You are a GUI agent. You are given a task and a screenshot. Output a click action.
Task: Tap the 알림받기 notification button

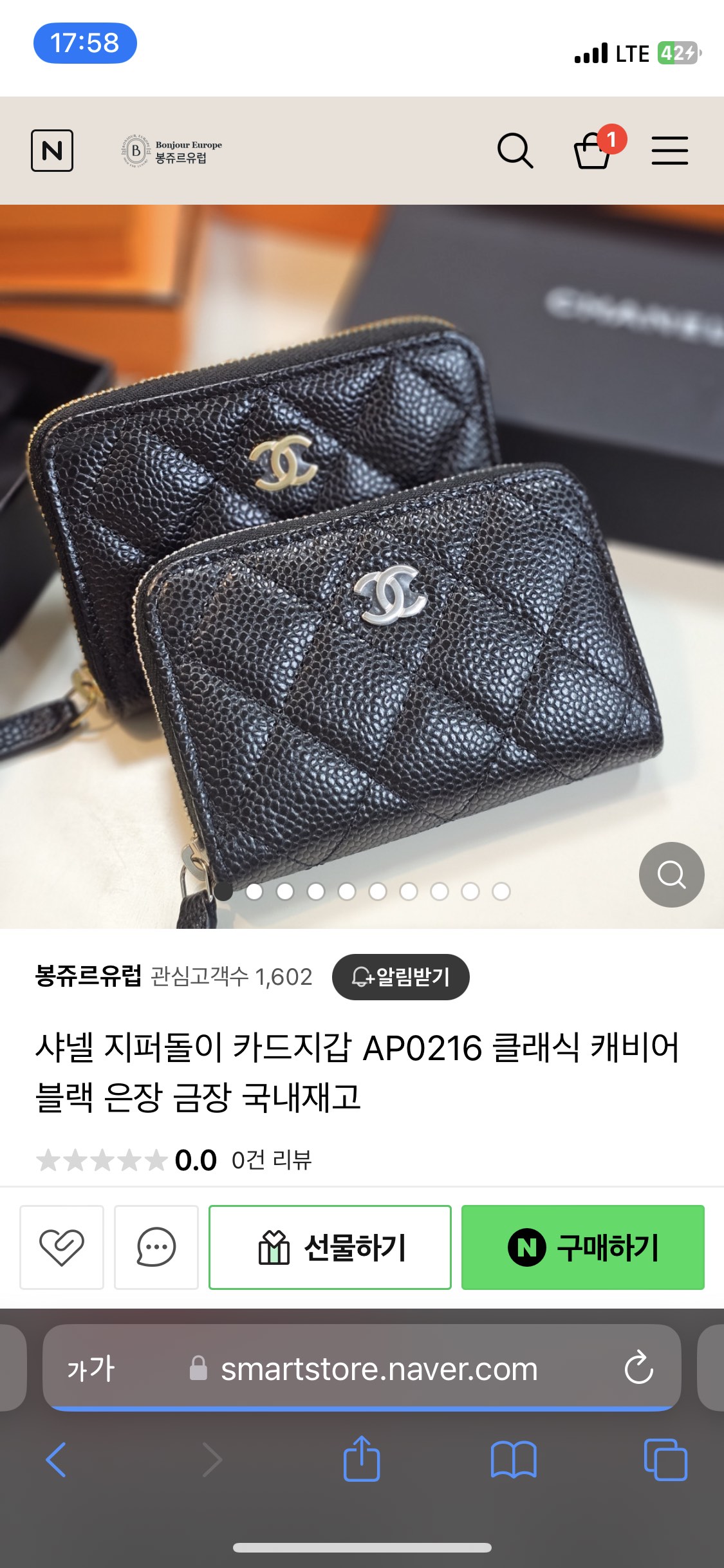coord(400,976)
